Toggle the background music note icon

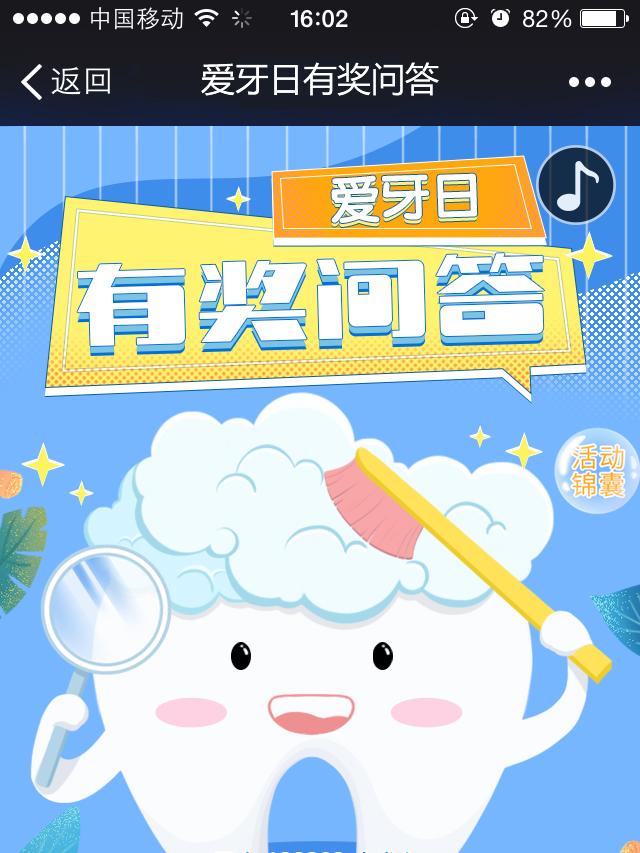[x=575, y=186]
